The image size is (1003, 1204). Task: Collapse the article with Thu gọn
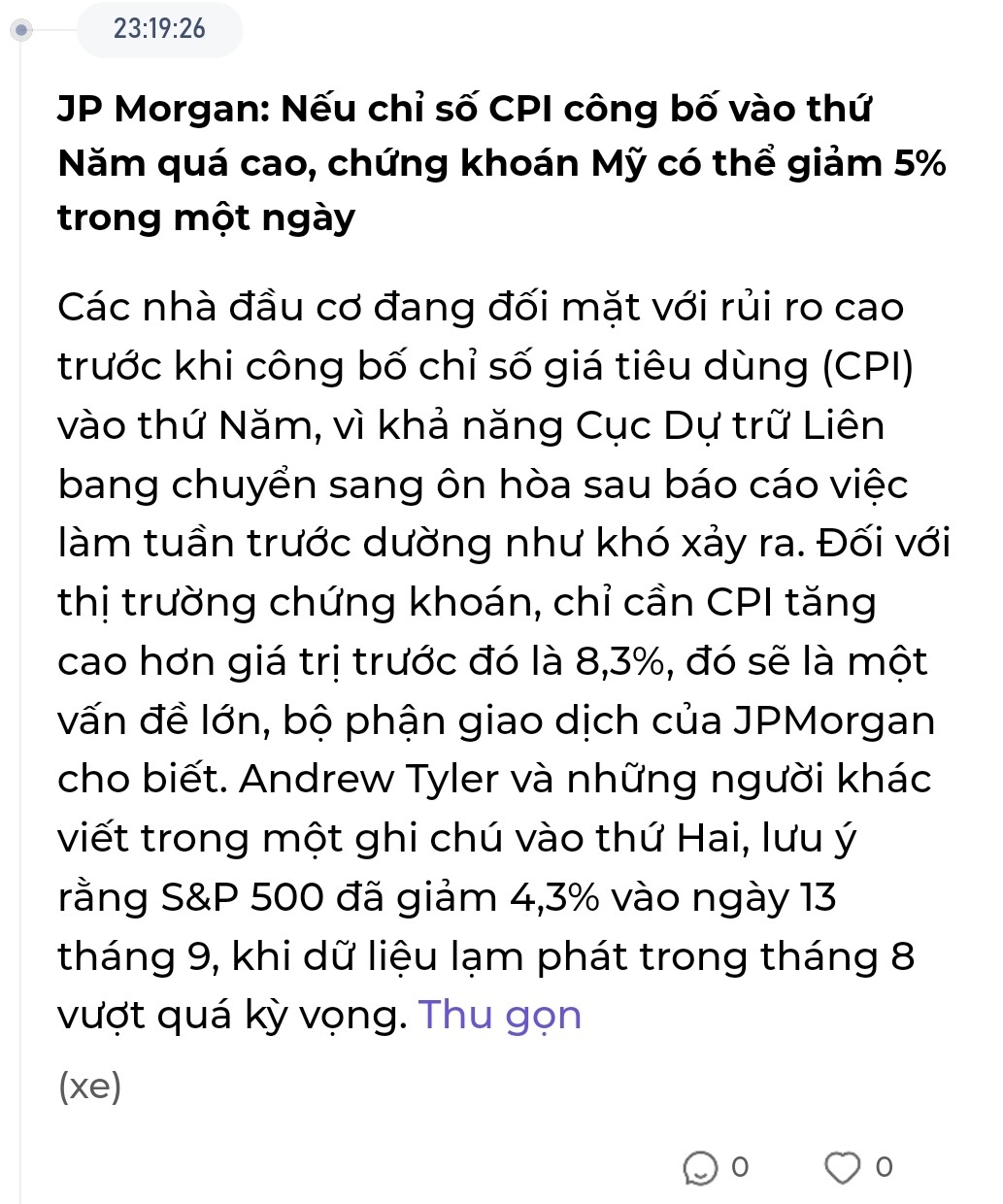coord(500,1015)
